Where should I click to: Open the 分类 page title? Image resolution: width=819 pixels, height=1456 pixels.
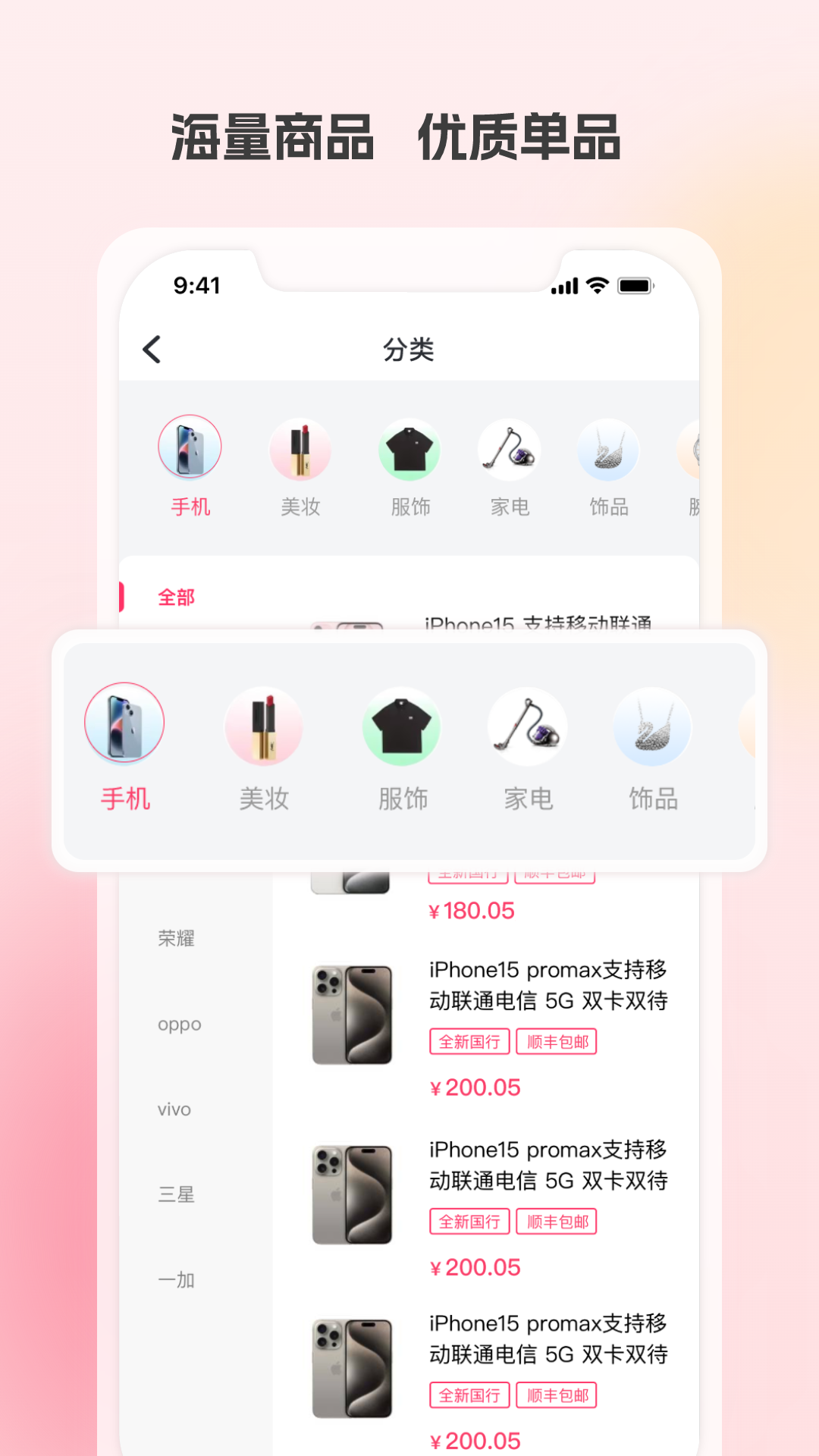(409, 350)
